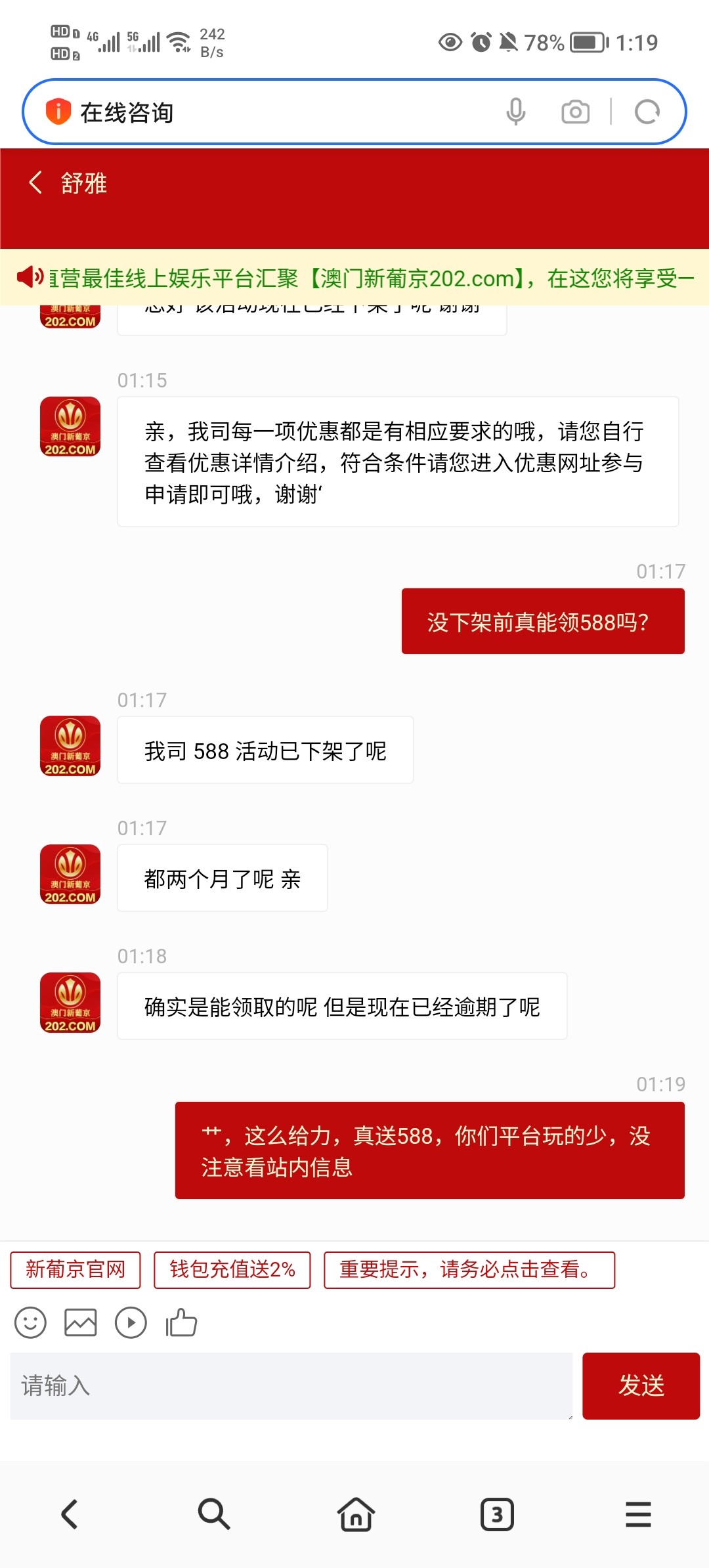
Task: Go to the browser home page
Action: 356,1514
